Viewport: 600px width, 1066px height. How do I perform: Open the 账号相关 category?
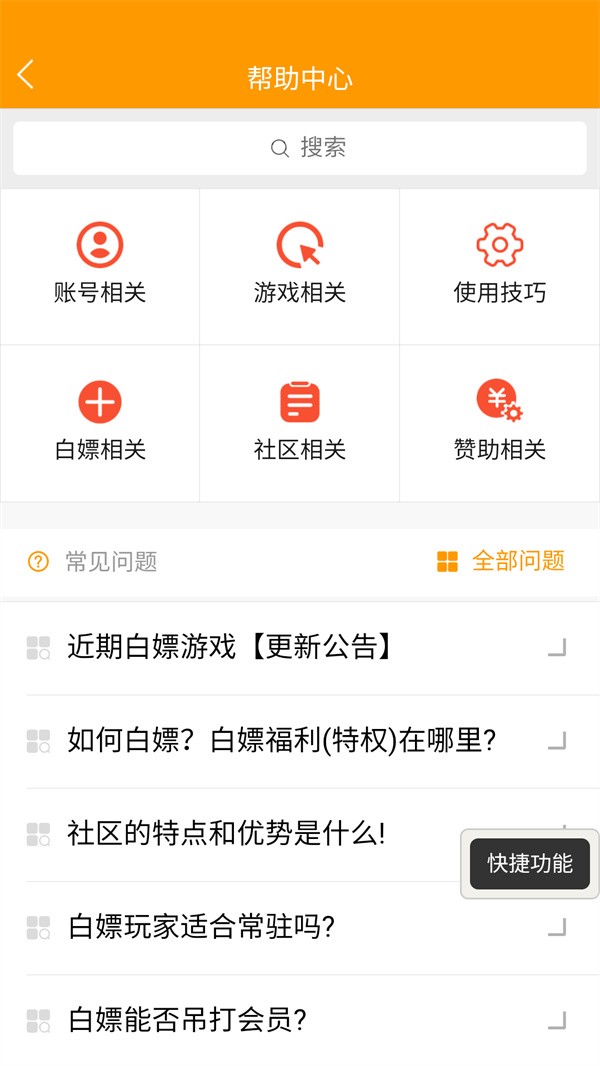[x=100, y=266]
